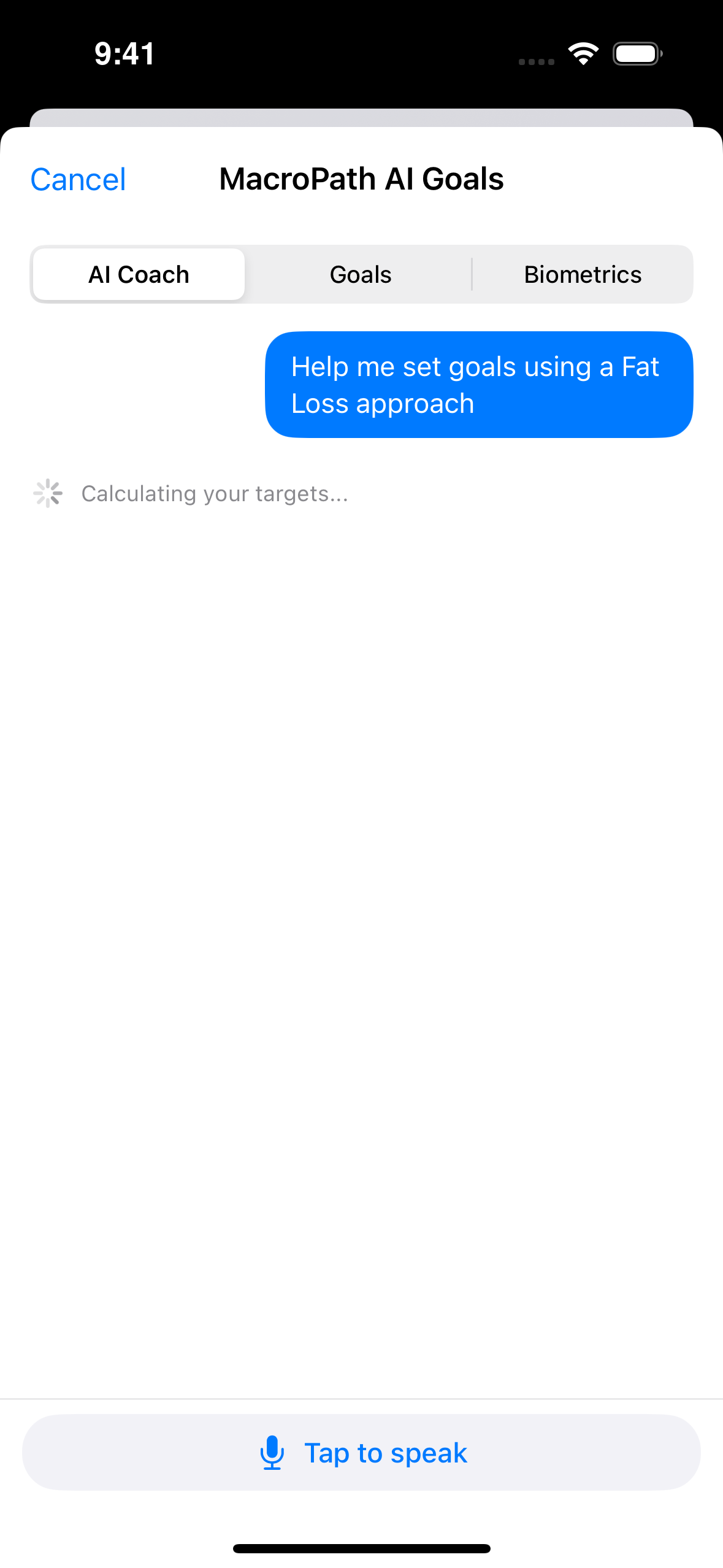Switch to the Goals tab
This screenshot has height=1568, width=723.
pyautogui.click(x=361, y=274)
